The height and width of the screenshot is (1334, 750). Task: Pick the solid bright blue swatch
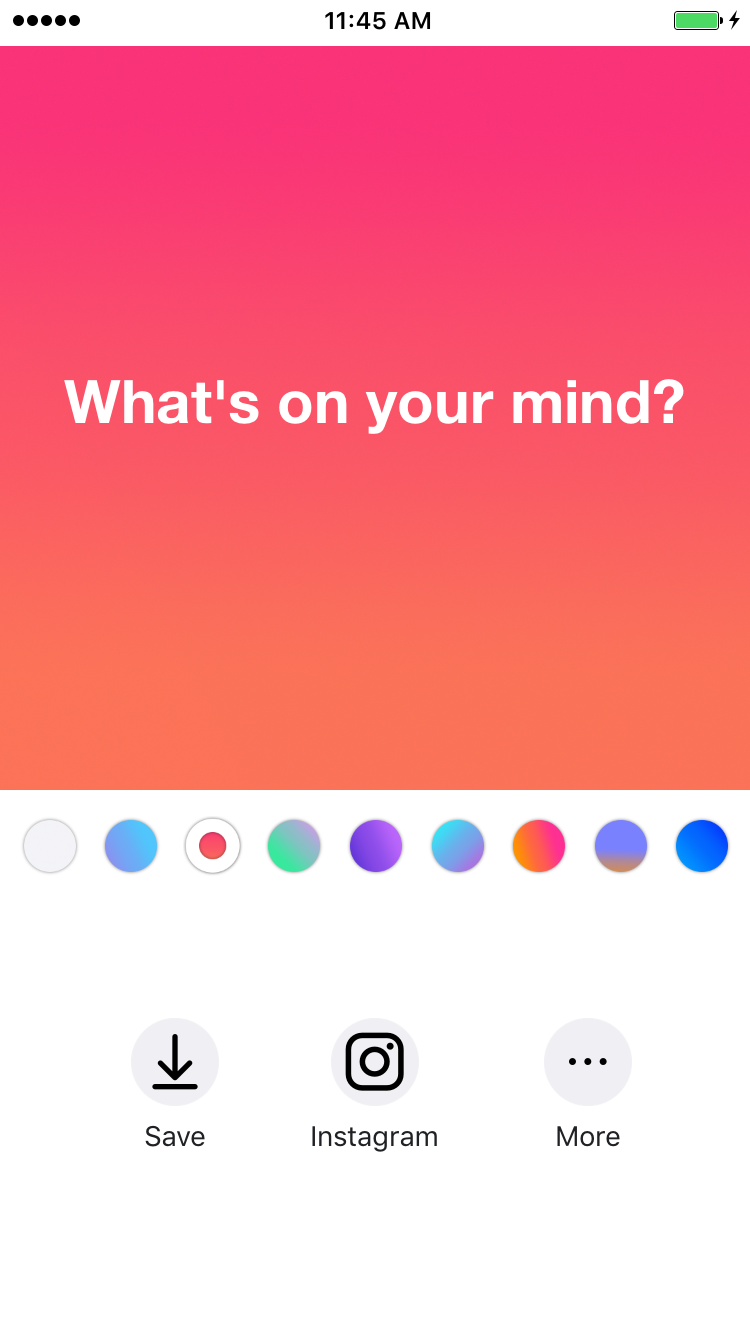pos(702,846)
